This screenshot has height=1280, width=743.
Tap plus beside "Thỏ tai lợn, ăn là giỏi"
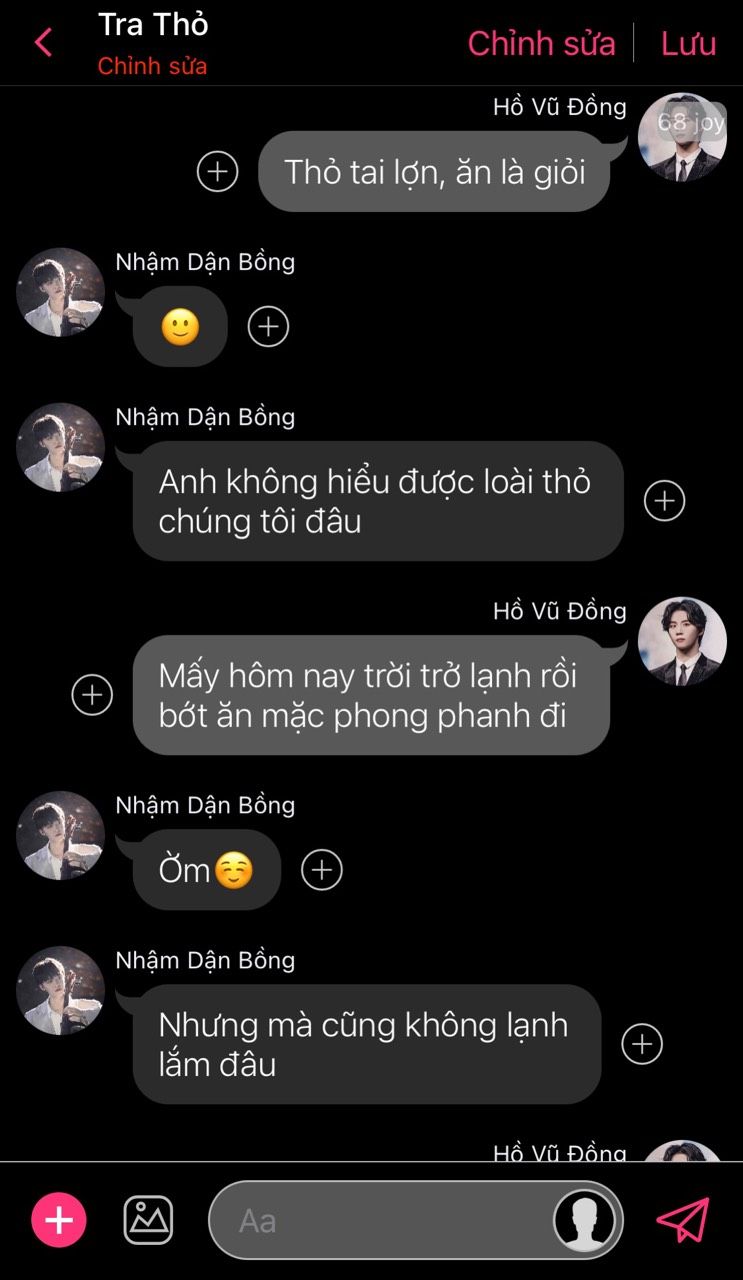point(217,171)
